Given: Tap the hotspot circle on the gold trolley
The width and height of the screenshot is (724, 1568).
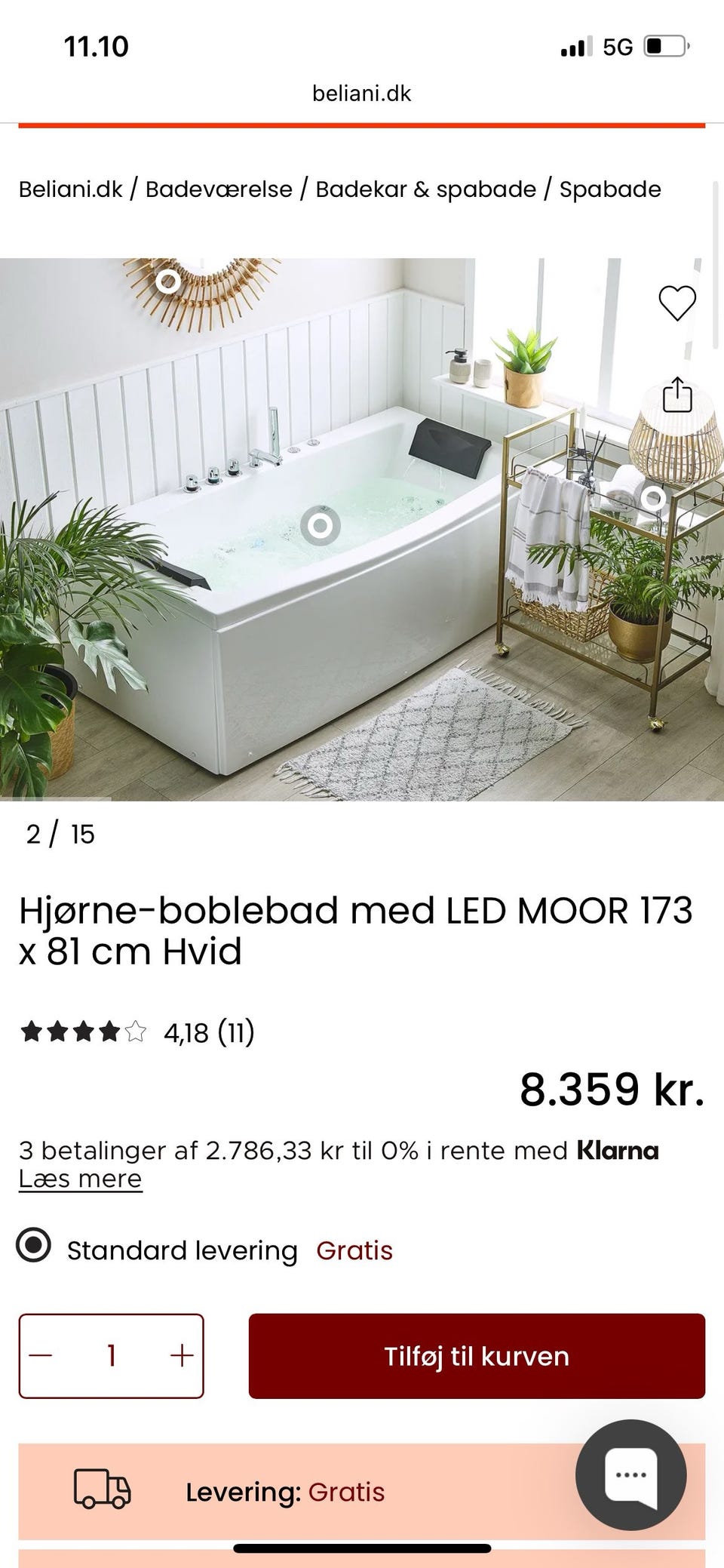Looking at the screenshot, I should click(653, 497).
